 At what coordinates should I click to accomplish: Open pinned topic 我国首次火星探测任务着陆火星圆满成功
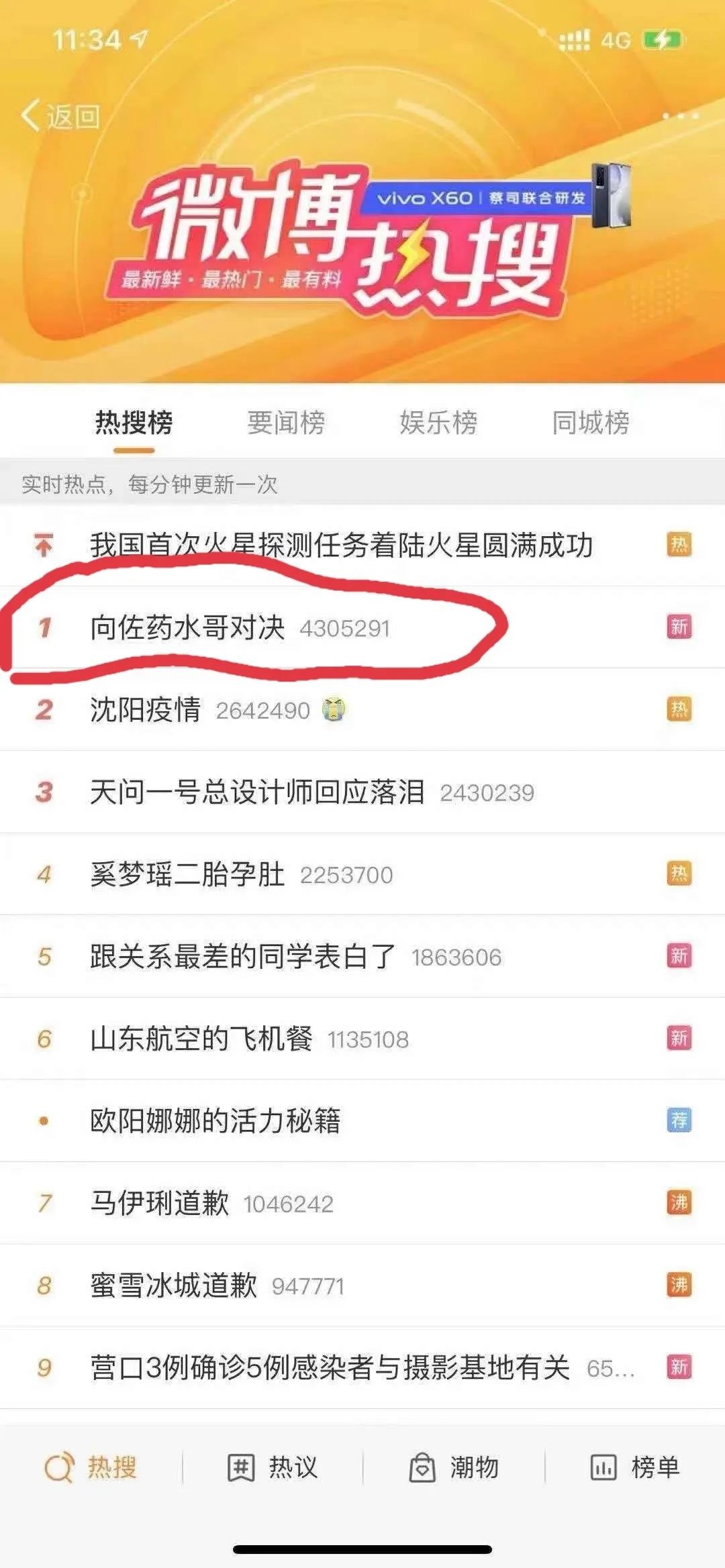pos(342,545)
